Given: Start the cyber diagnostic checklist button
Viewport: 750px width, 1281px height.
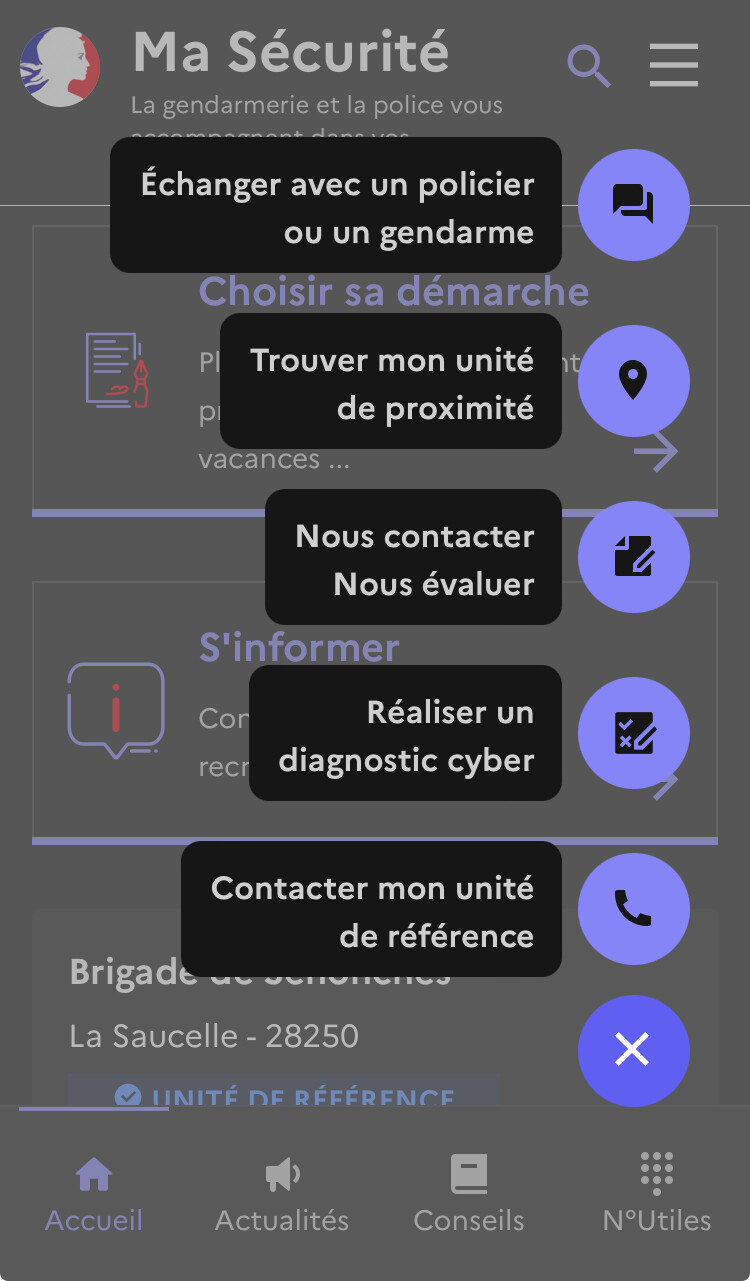Looking at the screenshot, I should pyautogui.click(x=634, y=733).
